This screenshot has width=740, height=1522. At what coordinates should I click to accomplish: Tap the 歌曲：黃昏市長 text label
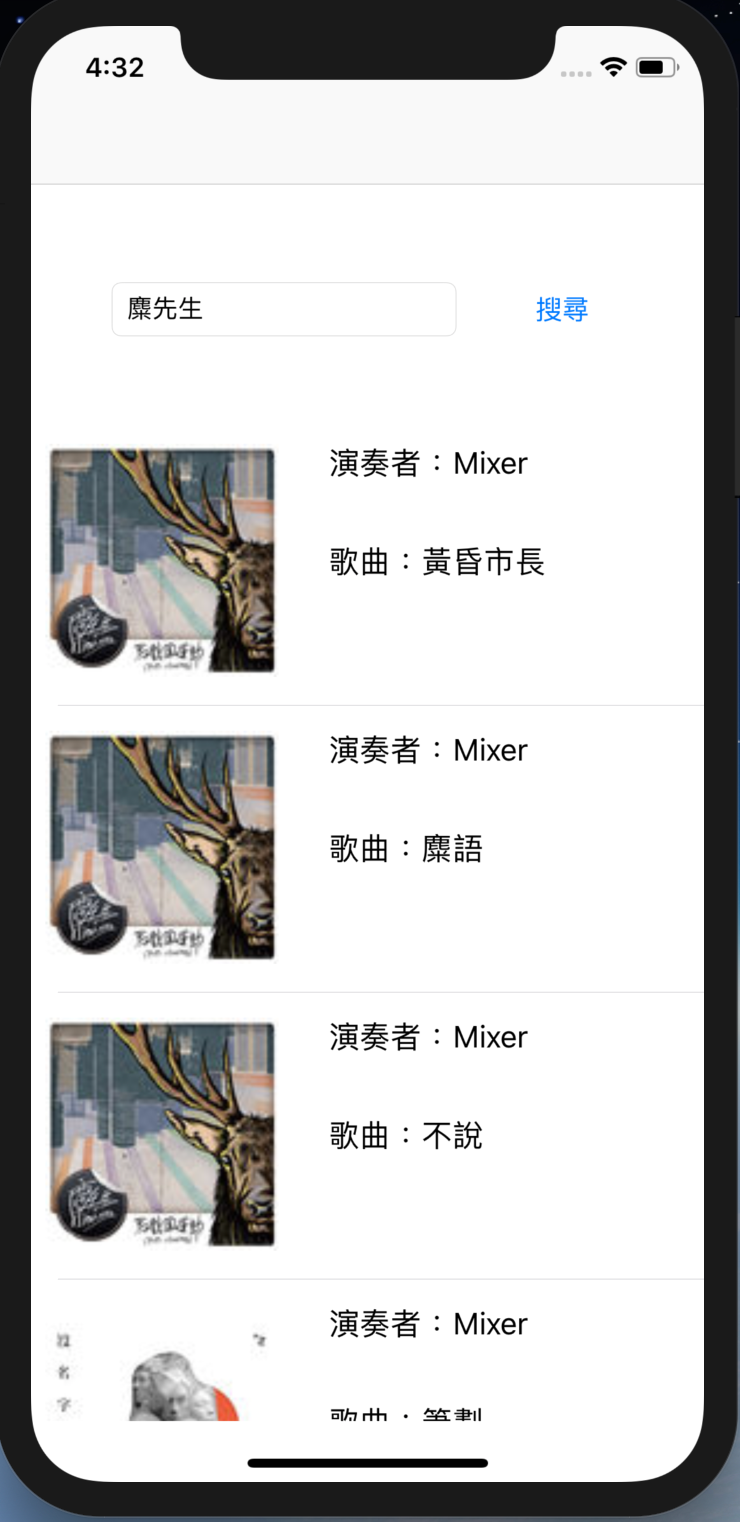coord(436,561)
